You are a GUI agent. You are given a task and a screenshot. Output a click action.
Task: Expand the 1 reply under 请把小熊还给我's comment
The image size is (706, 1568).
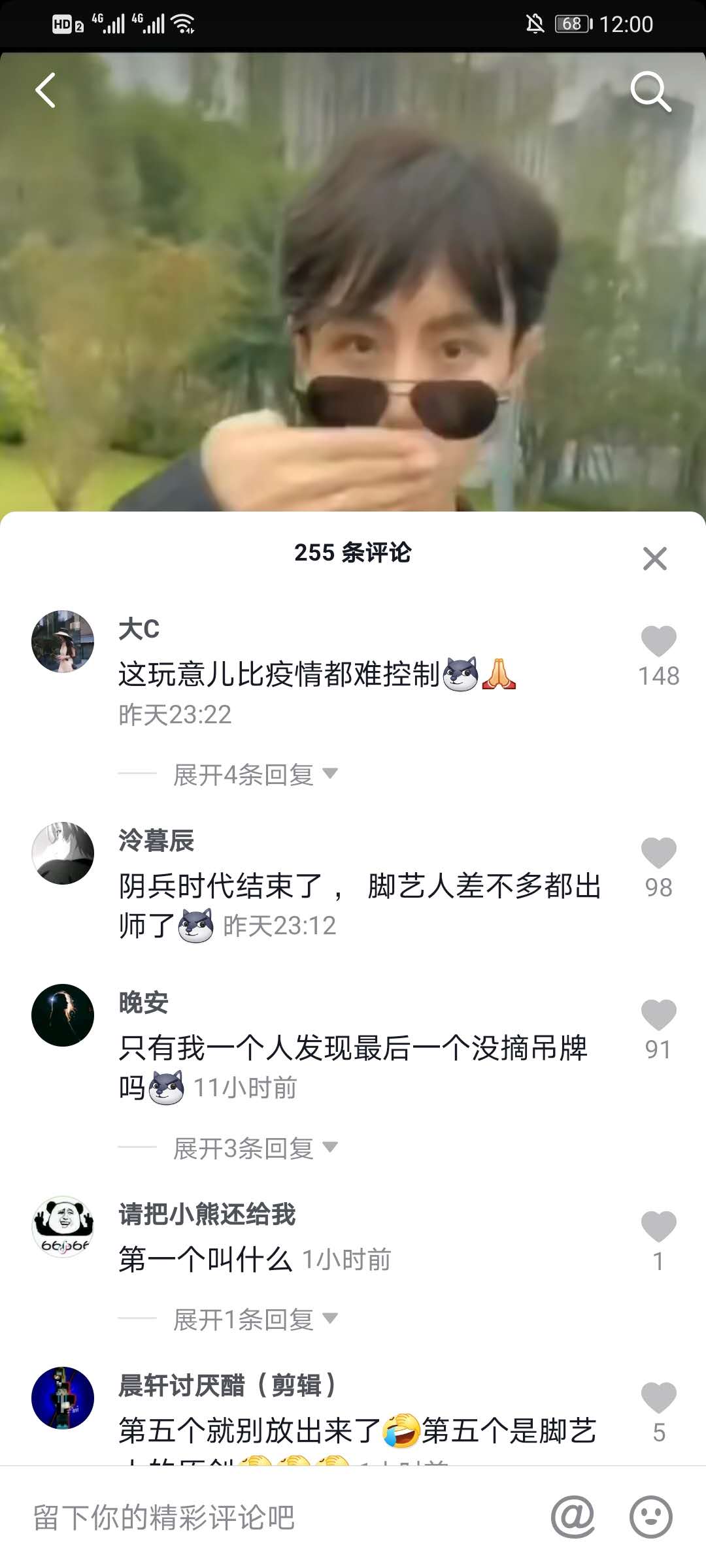255,1320
